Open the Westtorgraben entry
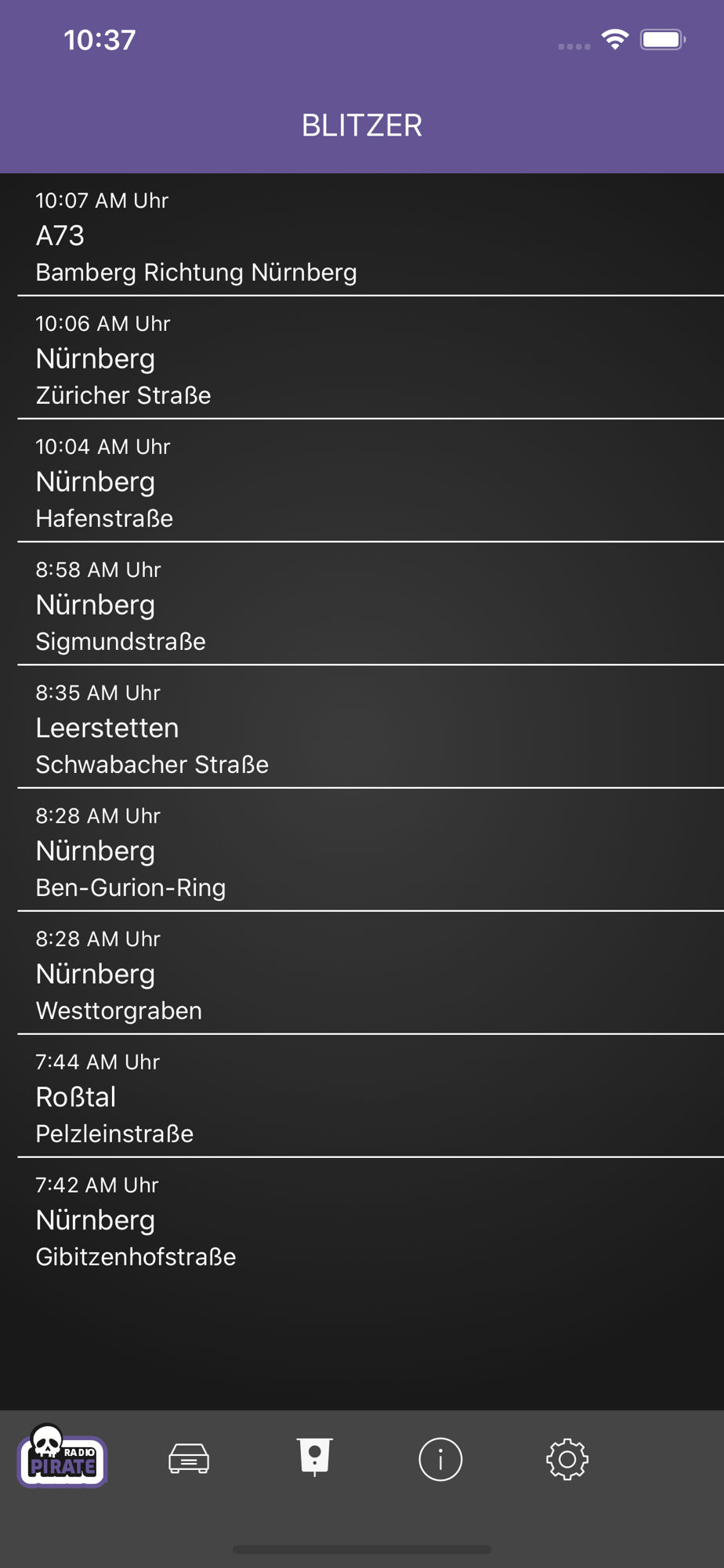Image resolution: width=724 pixels, height=1568 pixels. click(x=362, y=974)
